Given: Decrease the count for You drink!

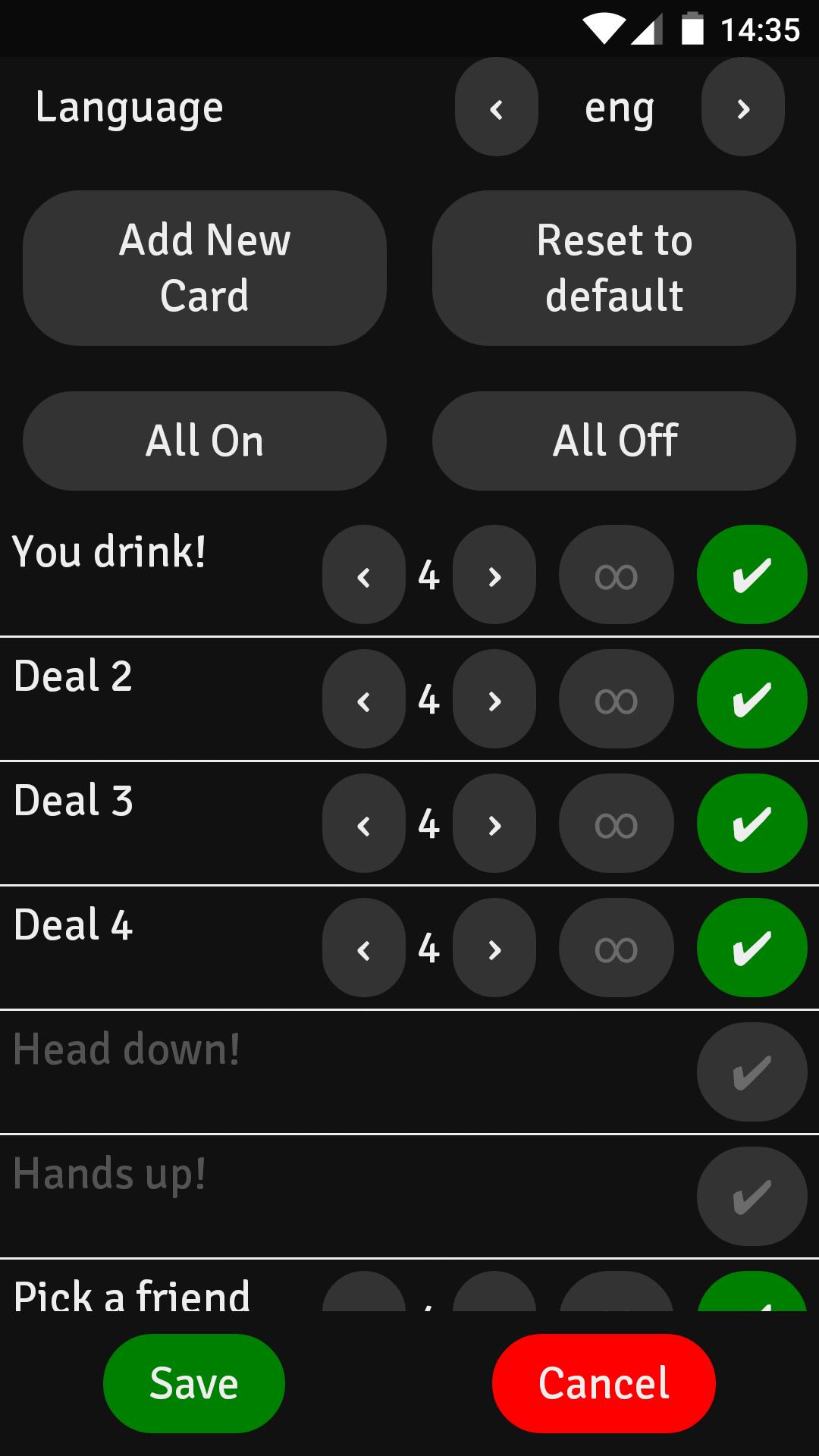Looking at the screenshot, I should coord(364,575).
